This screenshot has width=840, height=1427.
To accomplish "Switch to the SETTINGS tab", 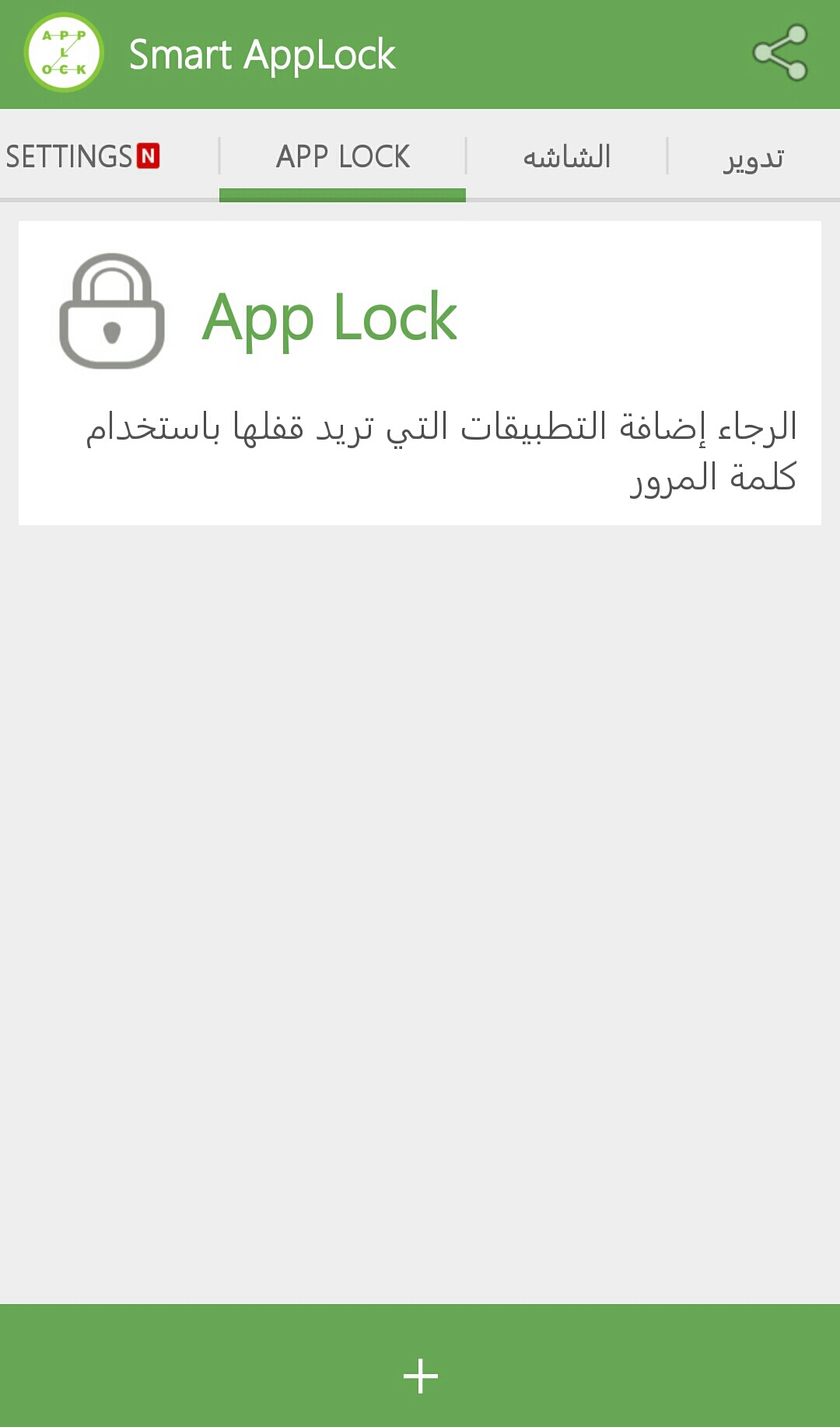I will (x=82, y=156).
